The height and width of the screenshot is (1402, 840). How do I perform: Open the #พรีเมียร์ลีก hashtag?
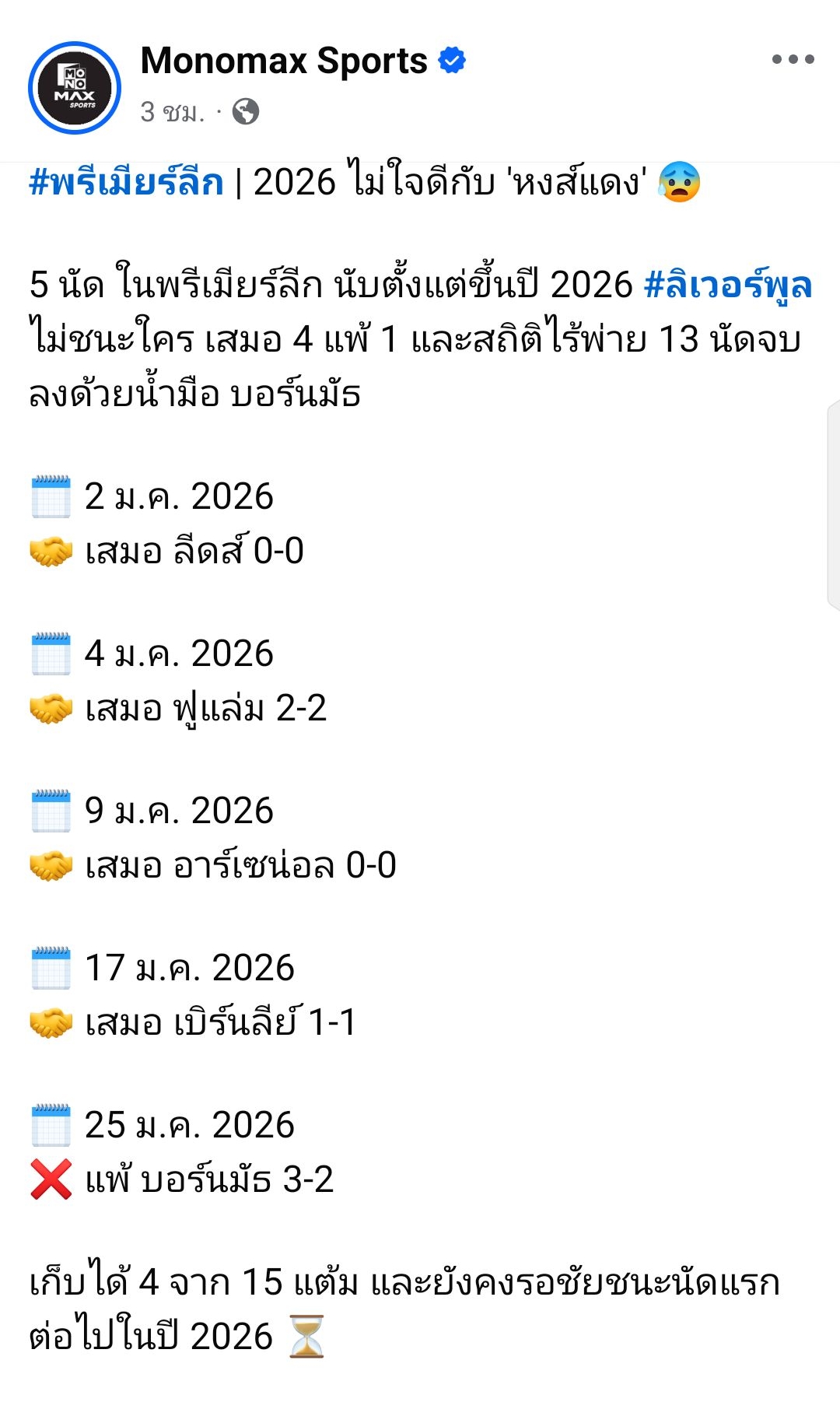(x=126, y=183)
